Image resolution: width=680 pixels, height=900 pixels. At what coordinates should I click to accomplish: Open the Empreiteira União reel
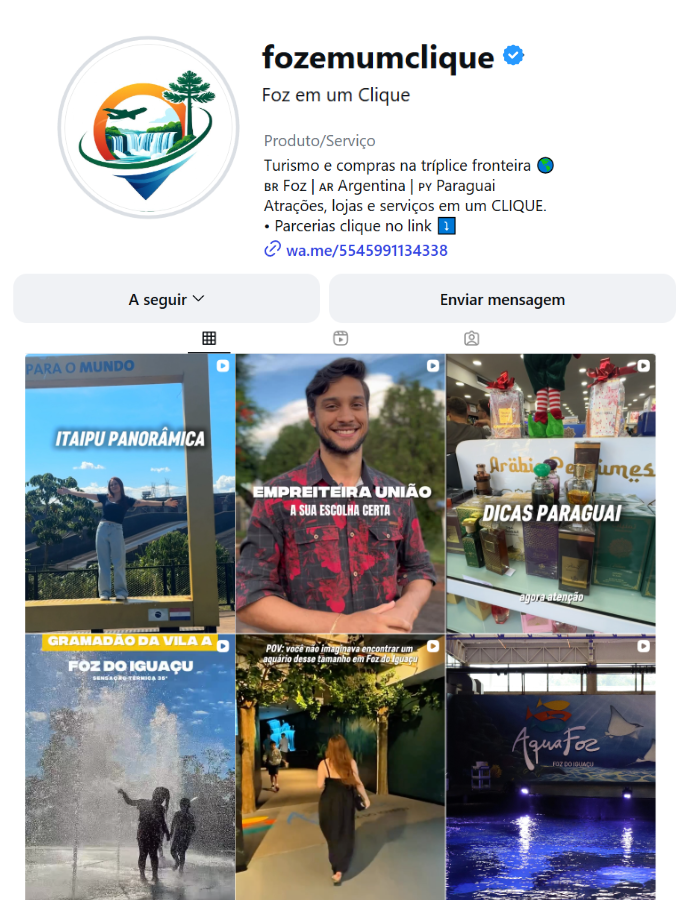340,492
